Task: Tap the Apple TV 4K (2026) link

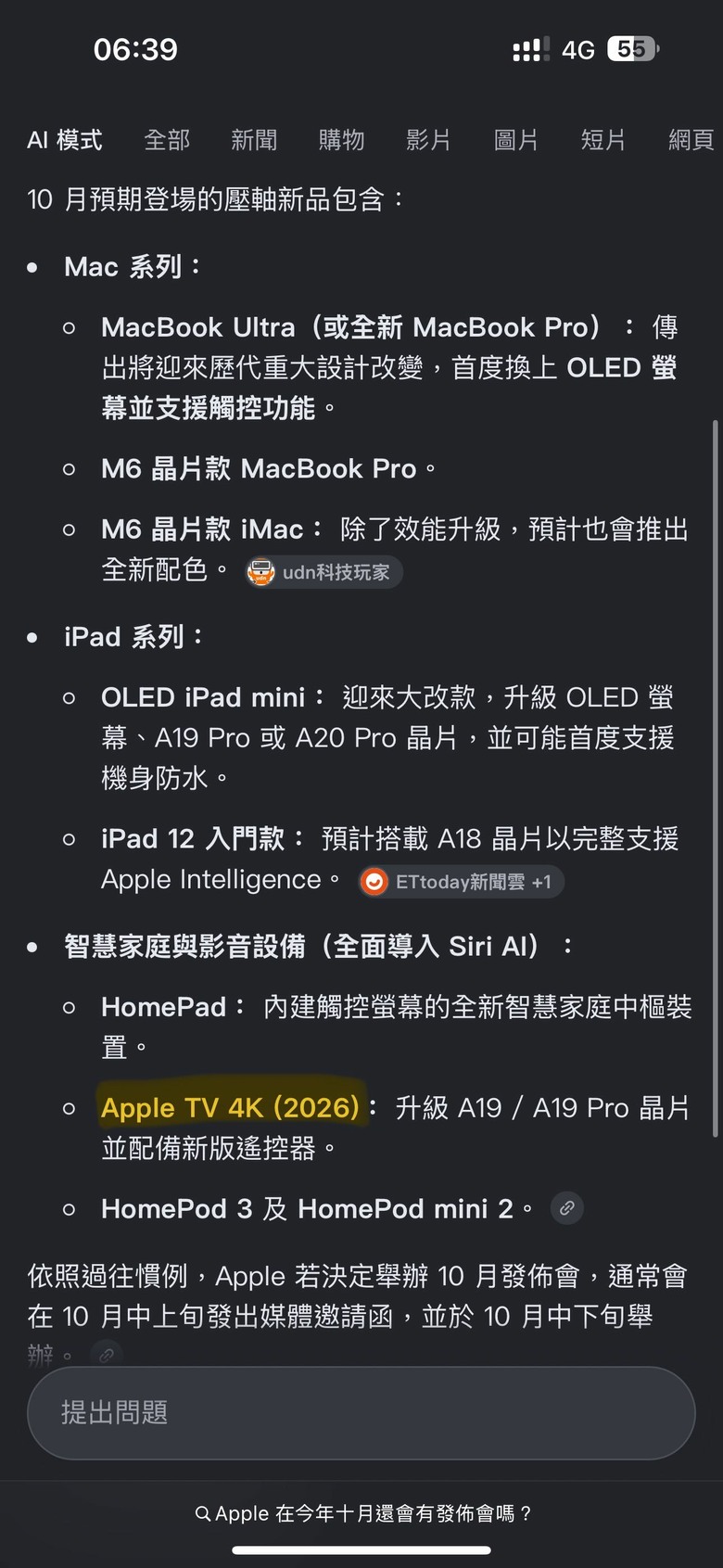Action: point(230,1107)
